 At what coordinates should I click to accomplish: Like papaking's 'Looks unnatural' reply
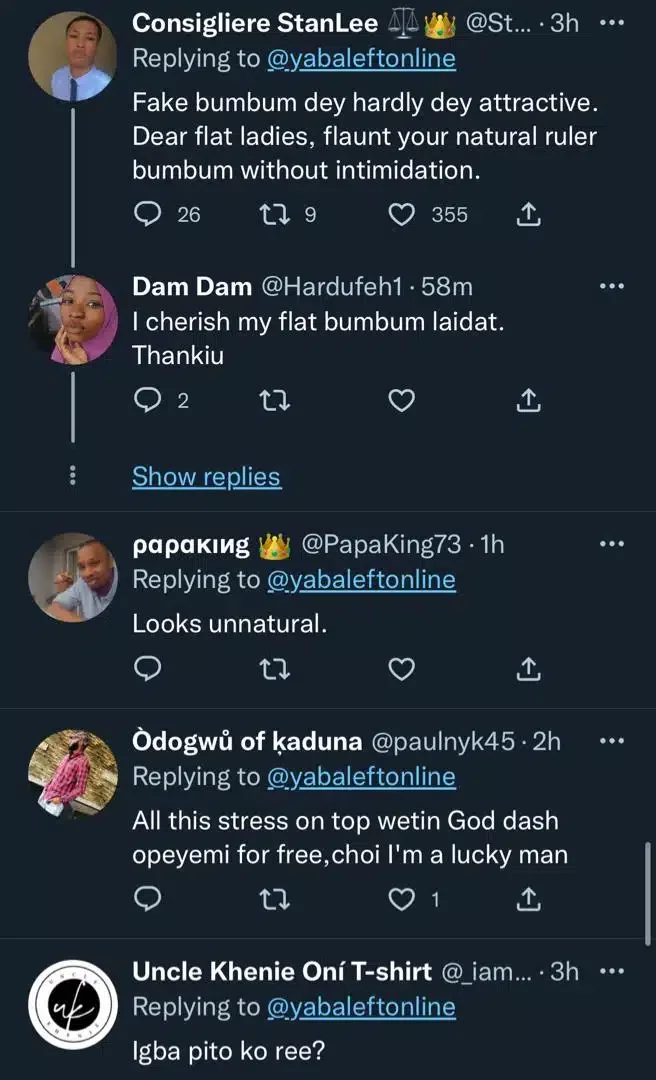(x=402, y=669)
